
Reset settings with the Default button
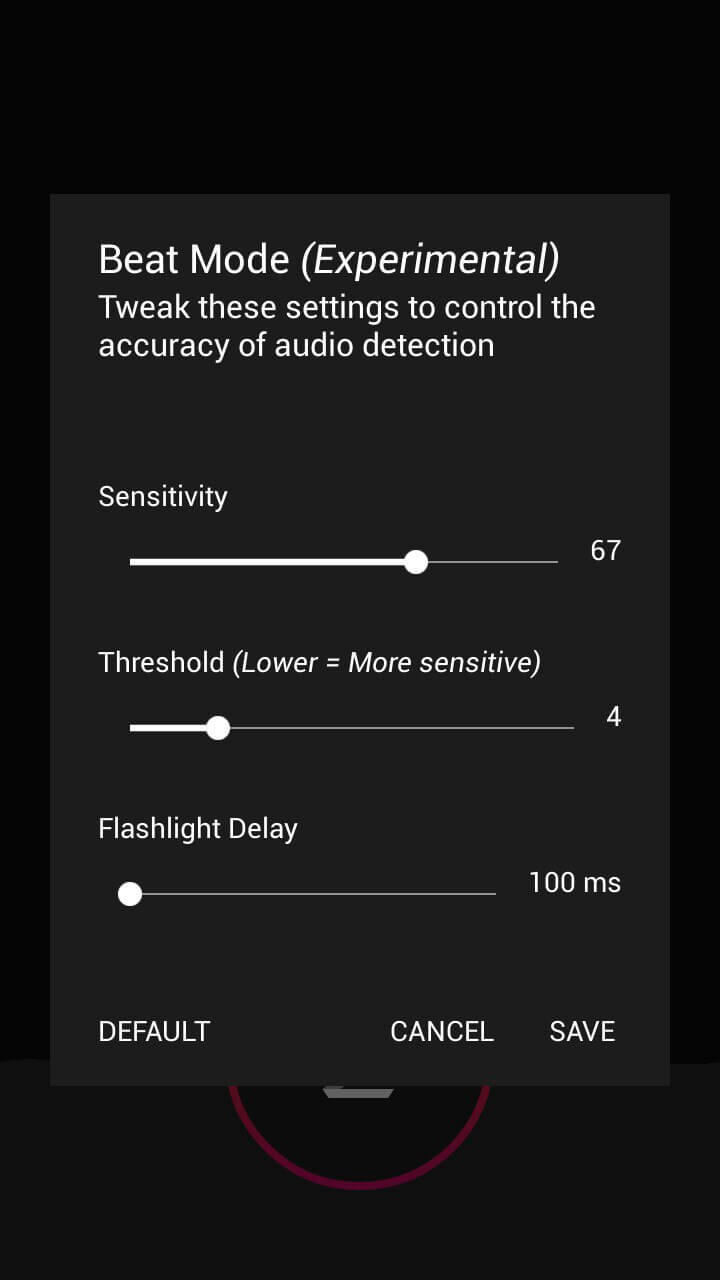click(x=154, y=1031)
